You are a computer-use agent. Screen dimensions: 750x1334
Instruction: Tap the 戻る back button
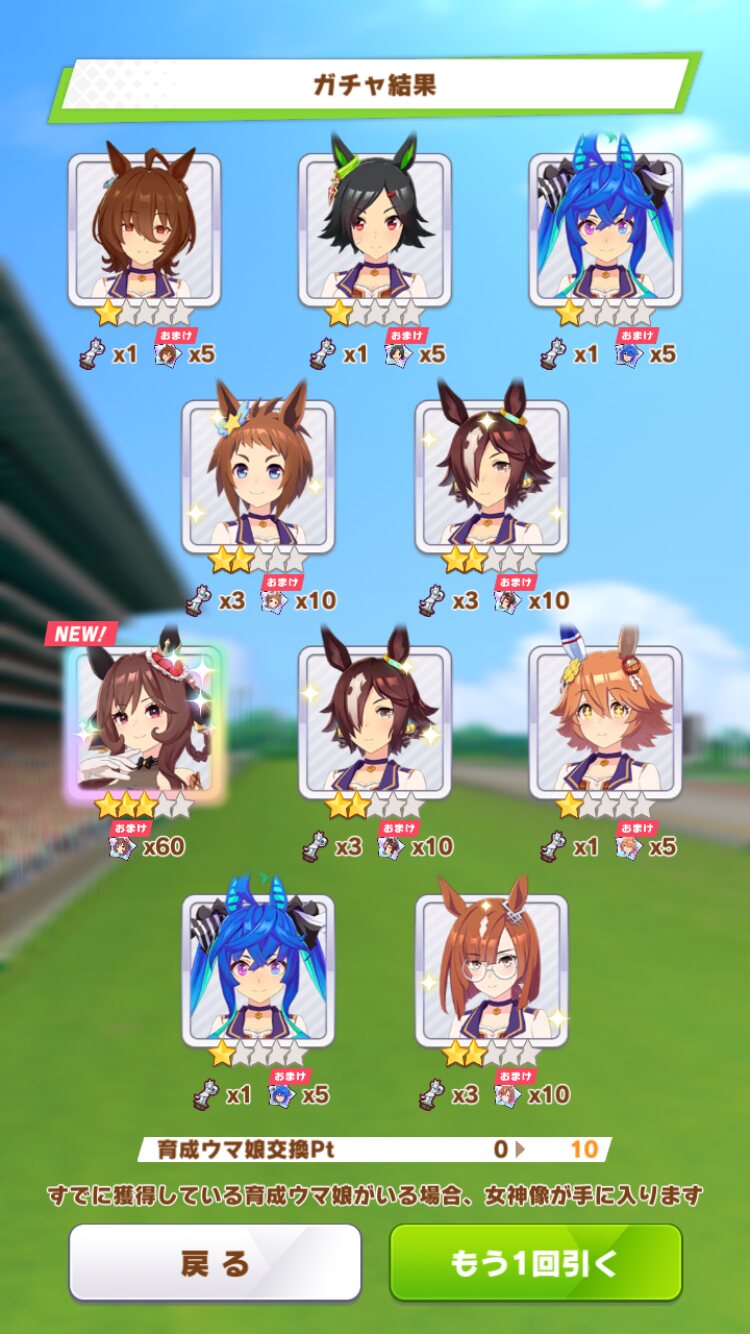215,1263
